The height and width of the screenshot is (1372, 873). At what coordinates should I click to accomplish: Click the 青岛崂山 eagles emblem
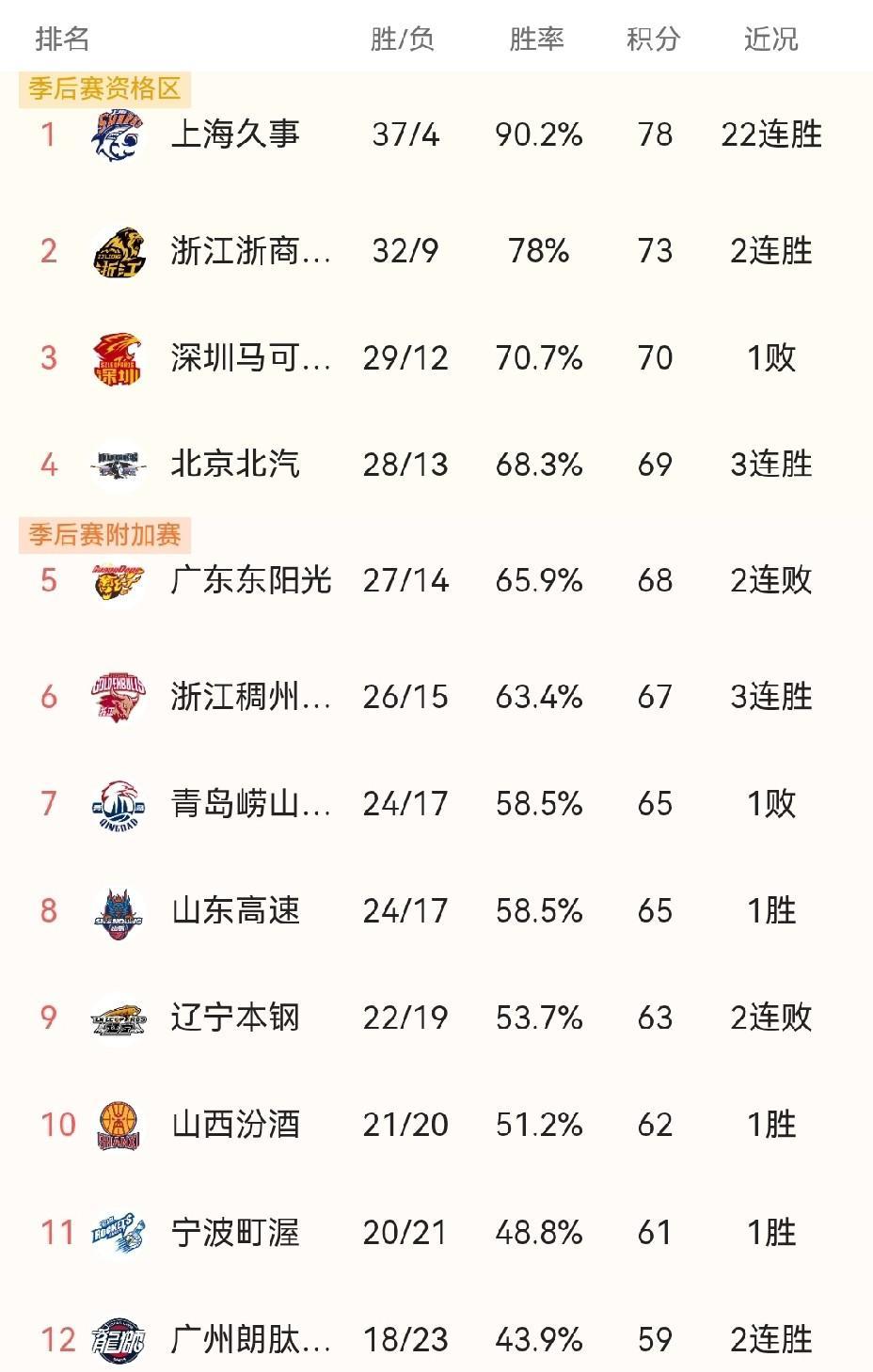point(117,804)
